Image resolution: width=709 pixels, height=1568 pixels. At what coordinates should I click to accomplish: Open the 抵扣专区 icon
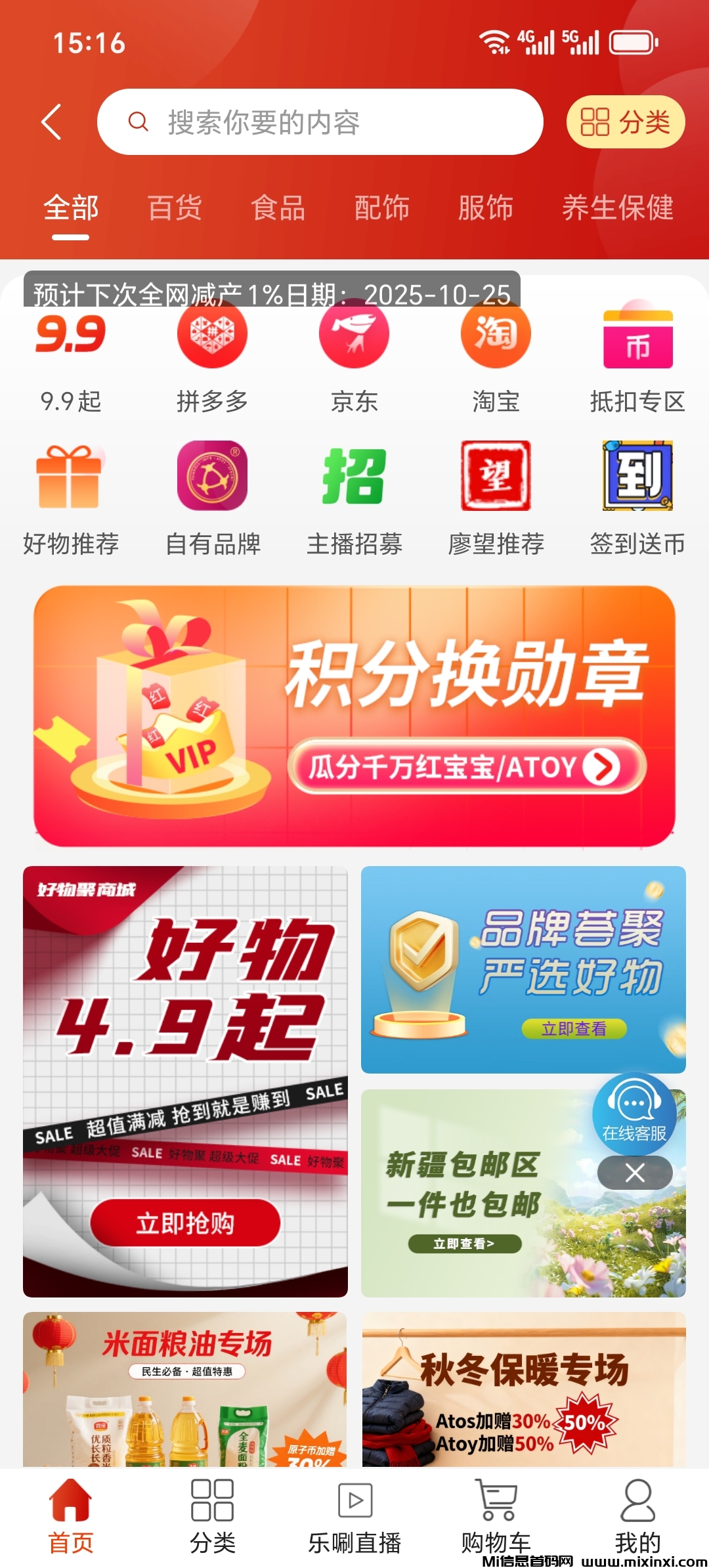(637, 335)
